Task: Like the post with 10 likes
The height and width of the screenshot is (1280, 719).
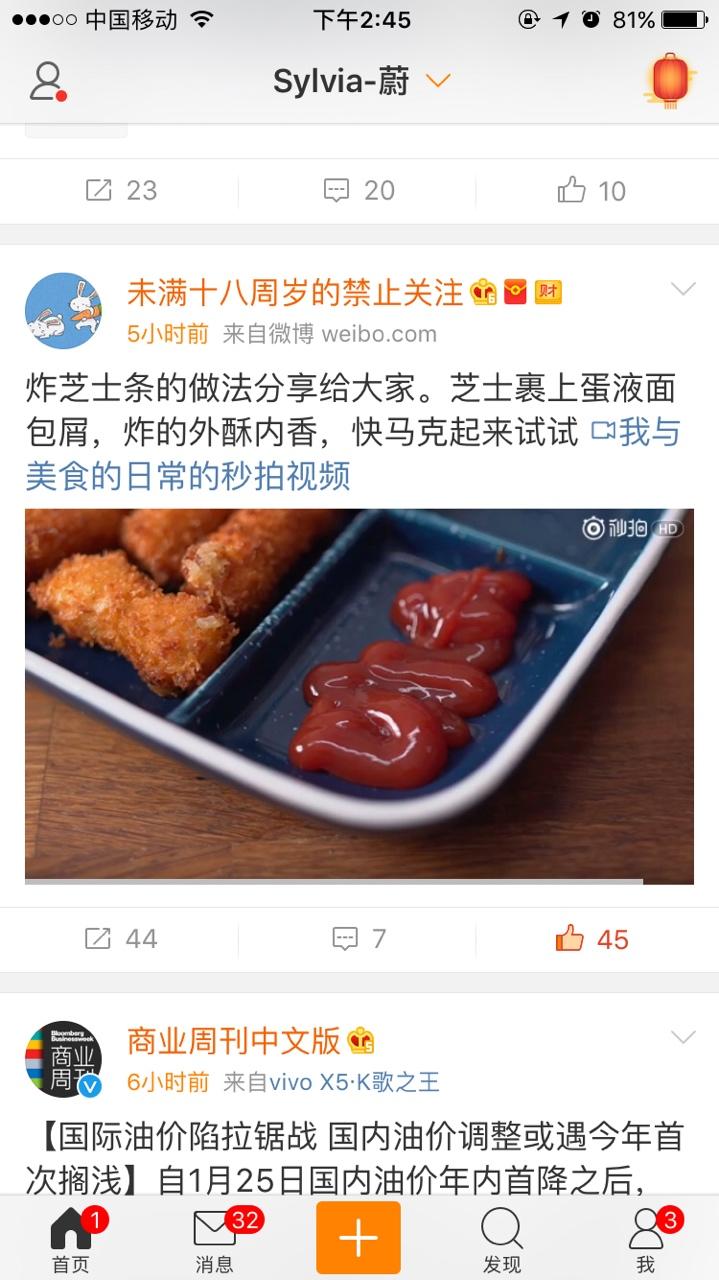Action: [x=592, y=190]
